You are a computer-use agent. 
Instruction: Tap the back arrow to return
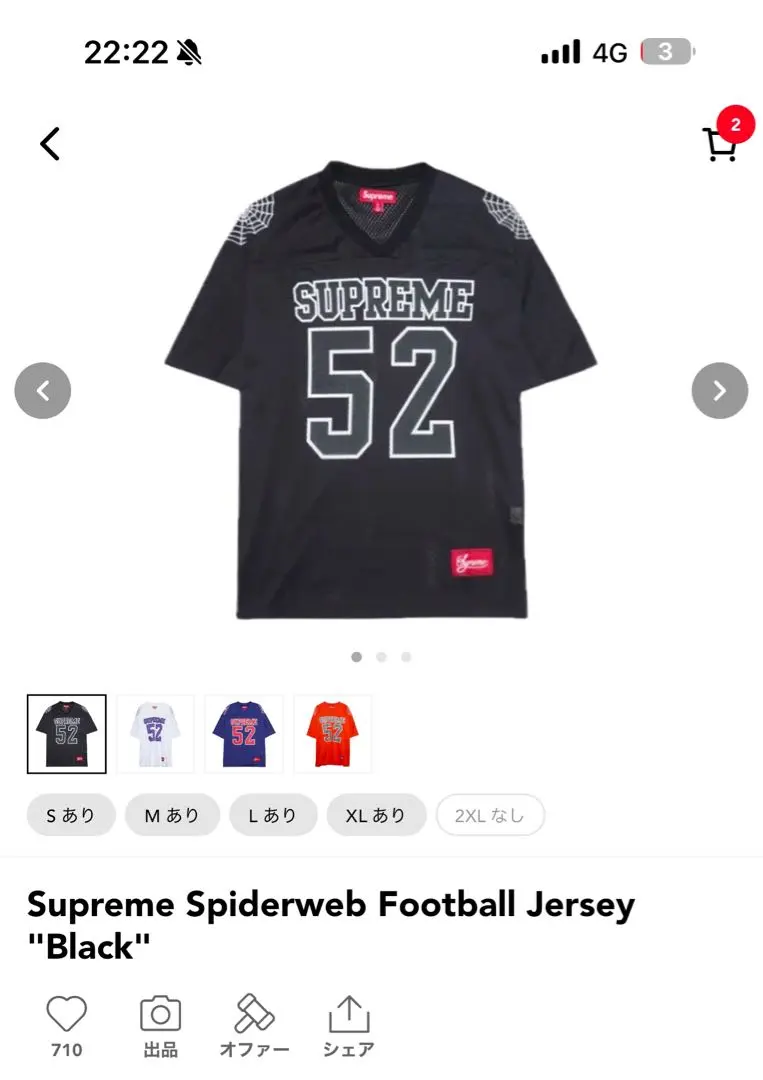48,143
